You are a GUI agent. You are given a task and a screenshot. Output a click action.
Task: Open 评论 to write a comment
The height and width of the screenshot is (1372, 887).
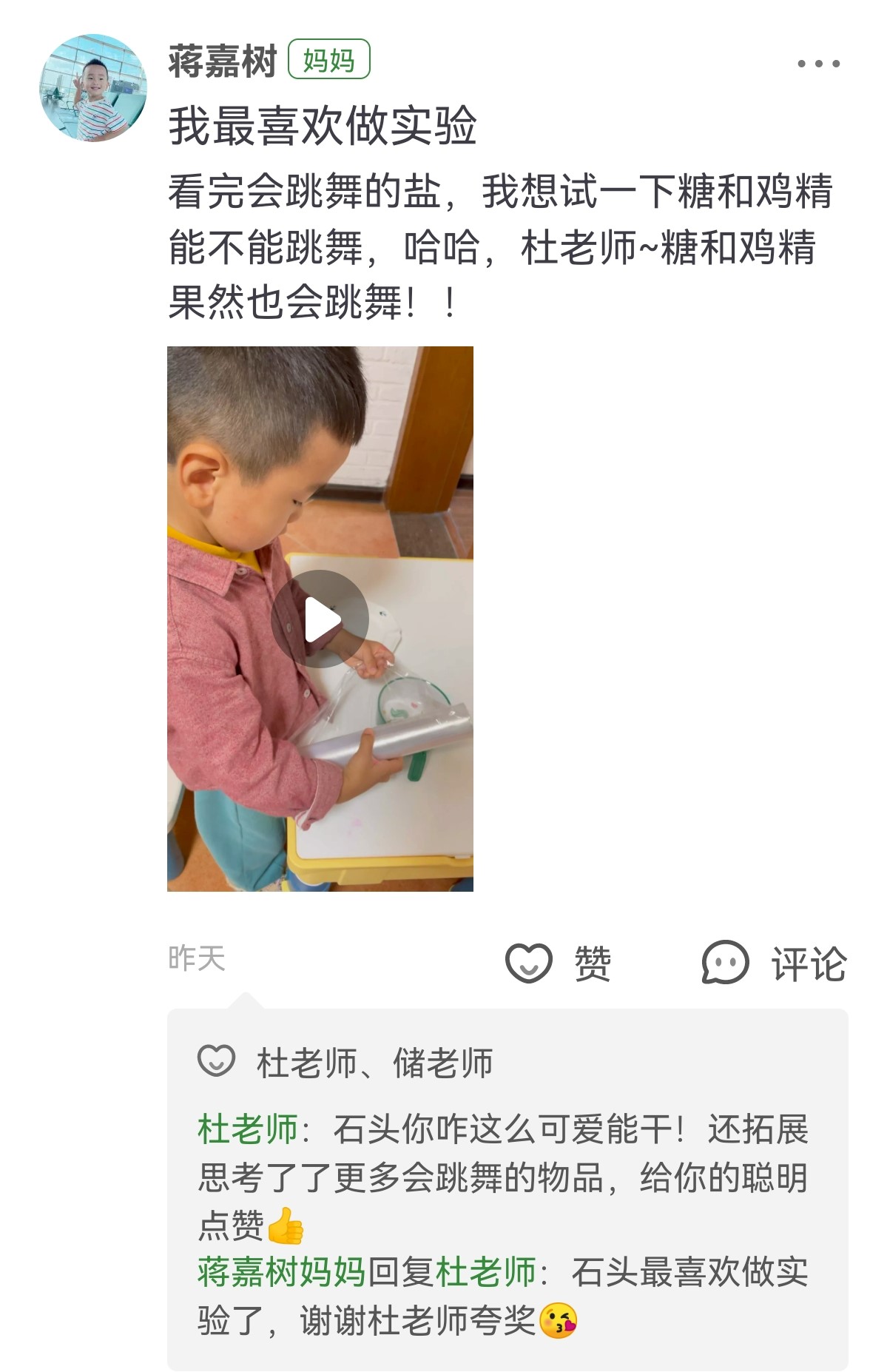774,963
